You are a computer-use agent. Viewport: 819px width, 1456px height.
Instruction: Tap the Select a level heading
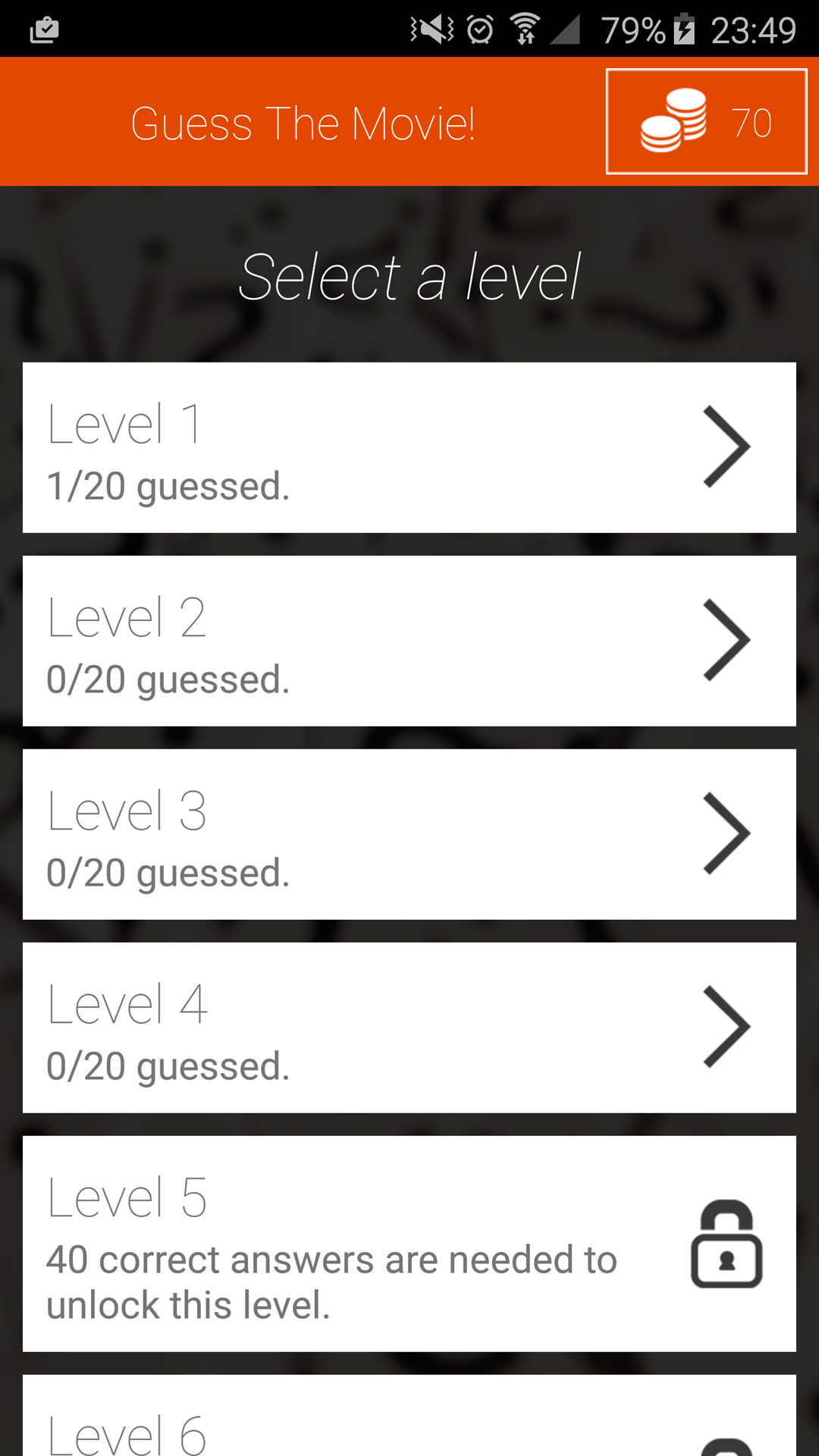tap(409, 277)
